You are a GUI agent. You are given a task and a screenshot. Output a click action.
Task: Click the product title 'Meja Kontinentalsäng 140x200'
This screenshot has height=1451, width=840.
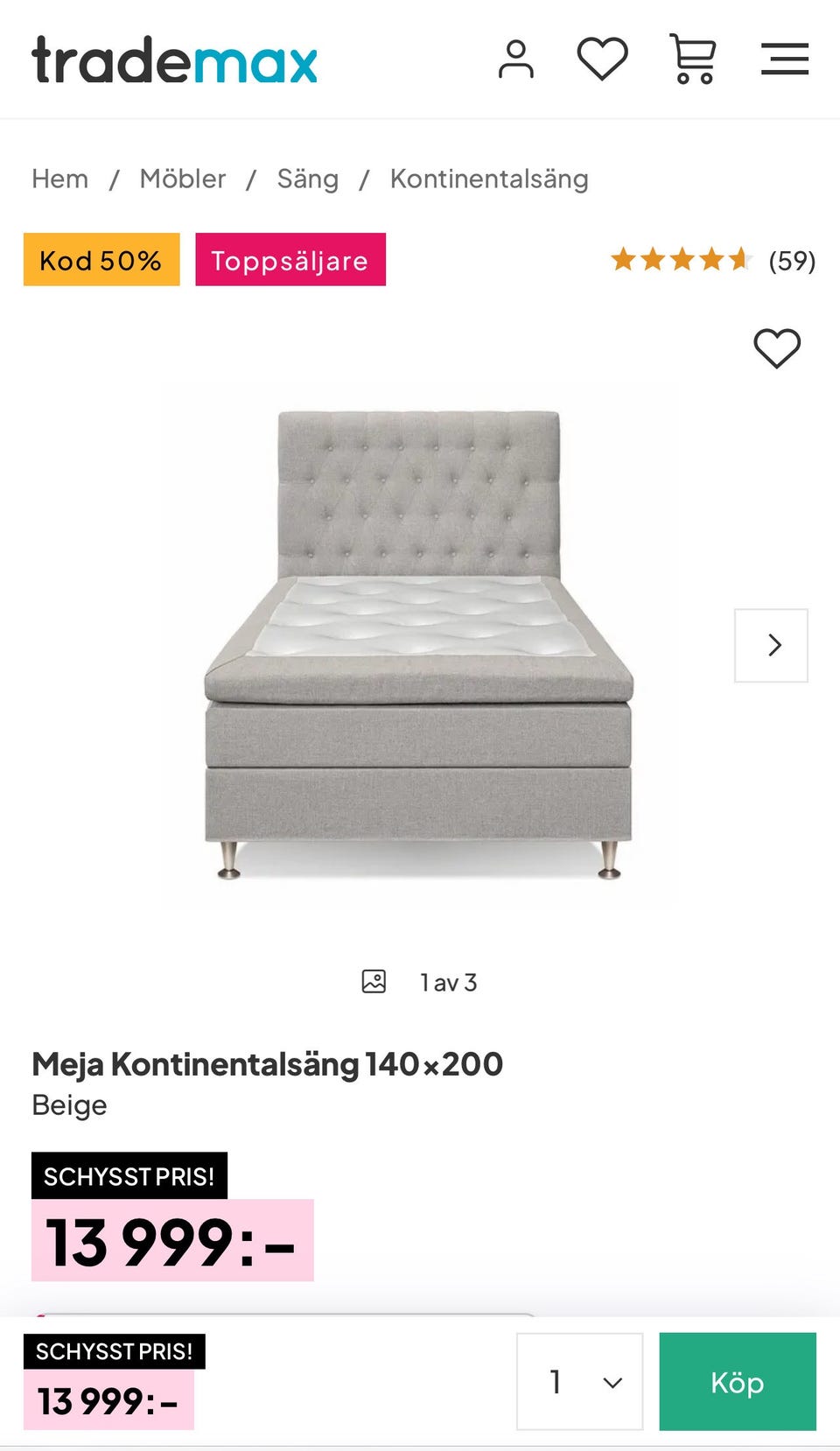pos(267,1063)
